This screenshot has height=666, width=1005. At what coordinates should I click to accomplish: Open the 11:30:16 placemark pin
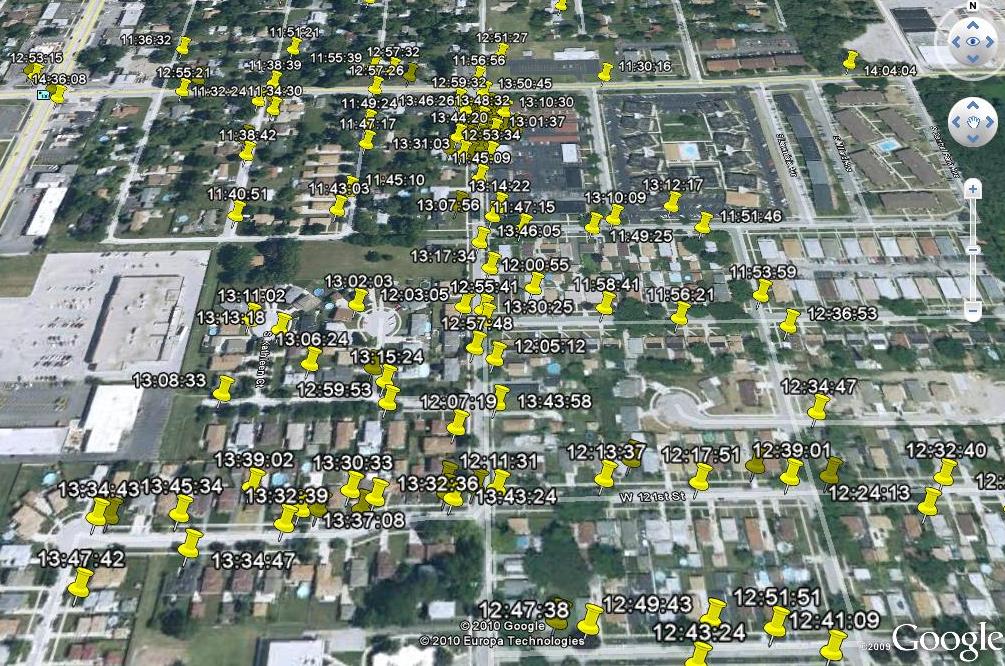[605, 72]
